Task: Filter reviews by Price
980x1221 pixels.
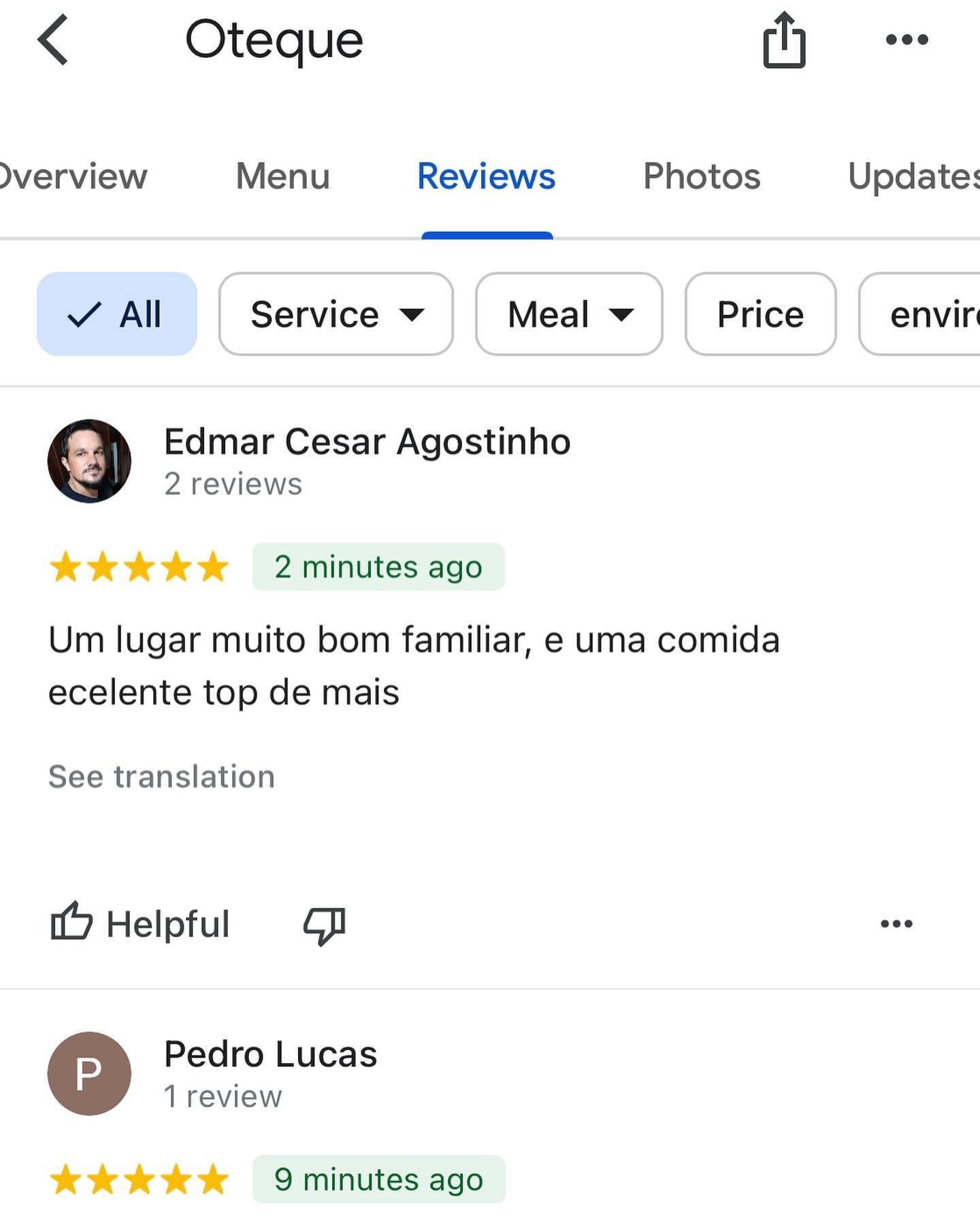Action: coord(760,314)
